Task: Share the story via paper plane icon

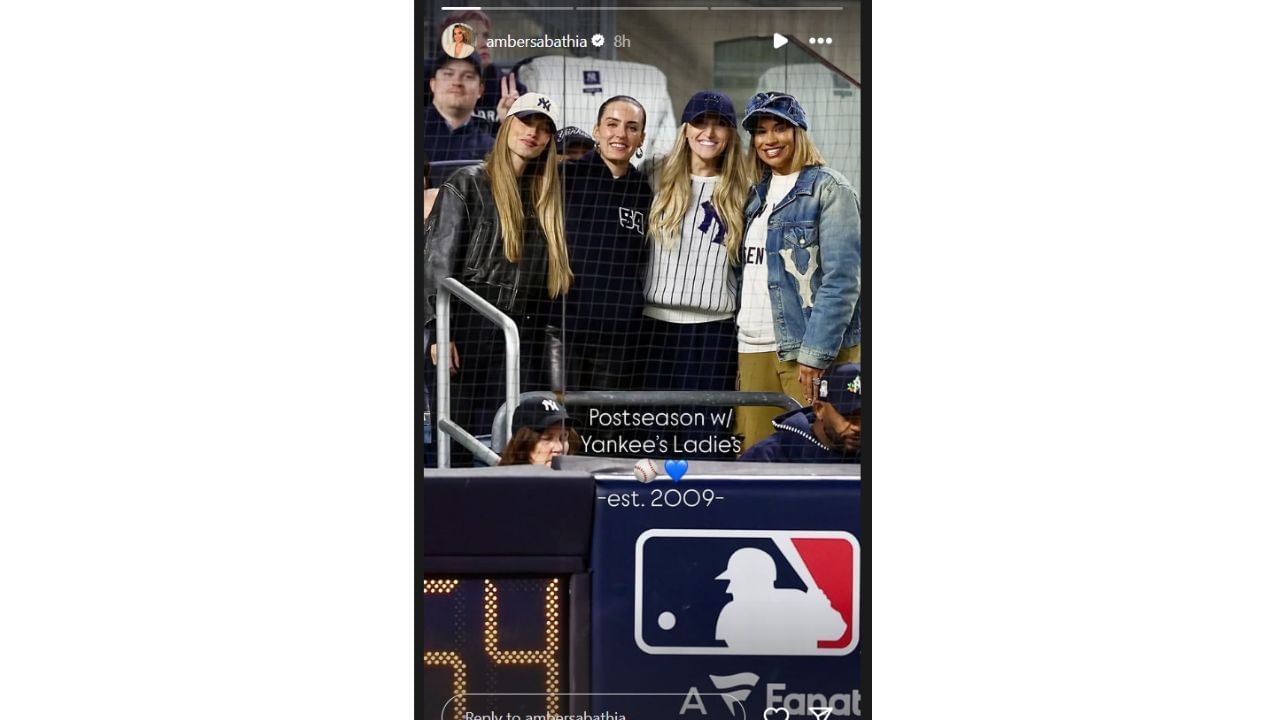Action: pyautogui.click(x=821, y=713)
